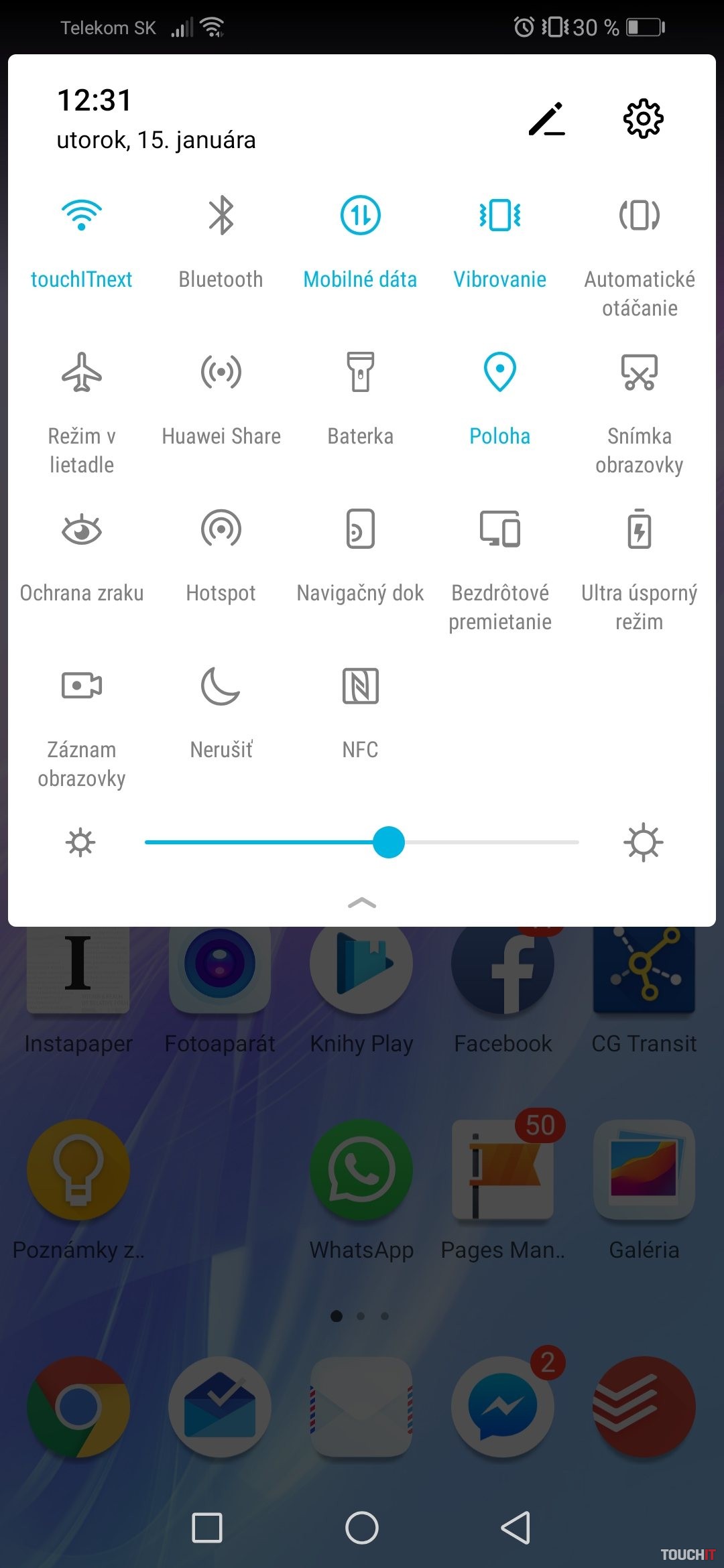Collapse the quick settings panel arrow
Screen dimensions: 724x1568
tap(362, 903)
